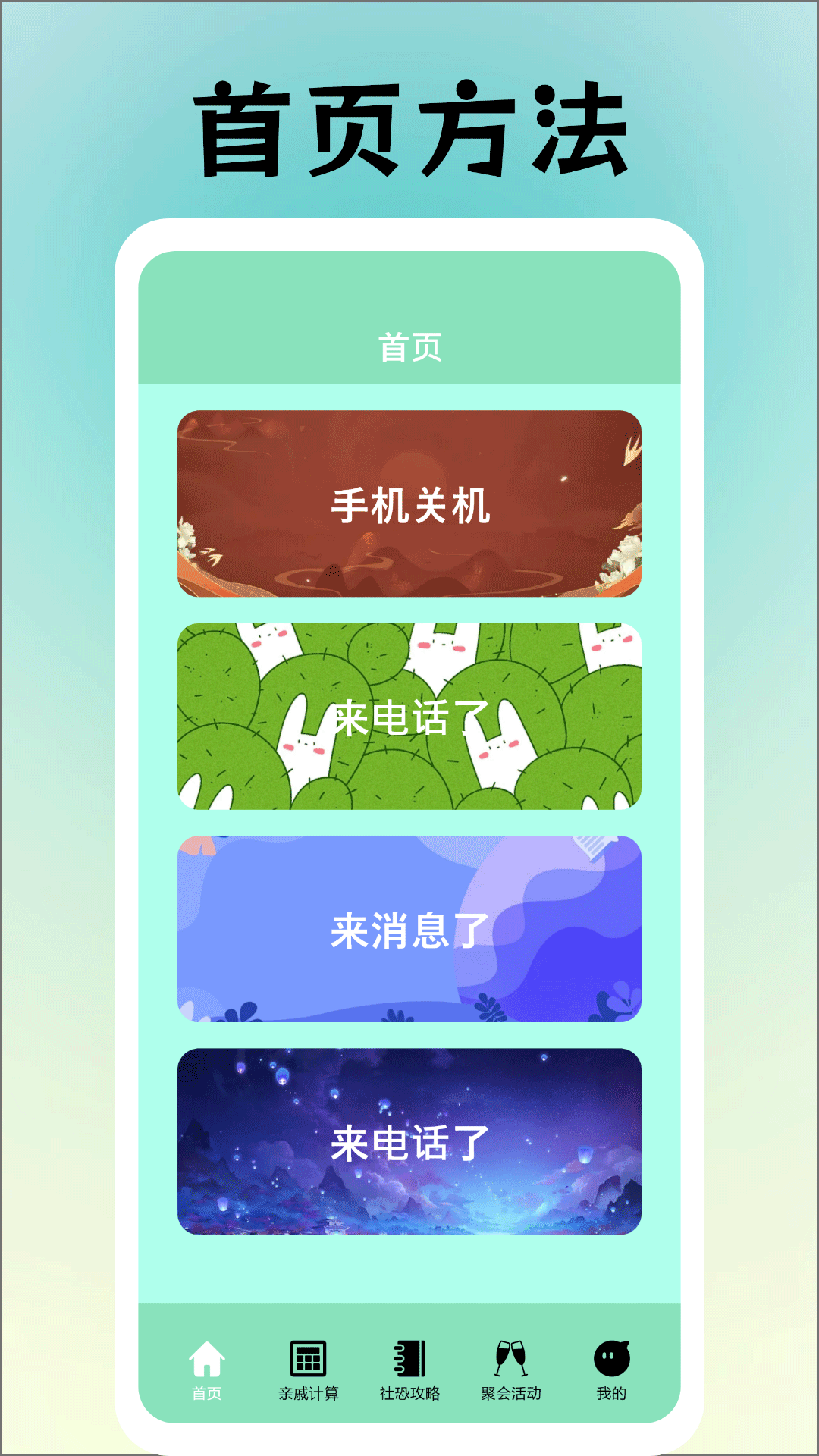The height and width of the screenshot is (1456, 819).
Task: Tap the 首页 header title
Action: 409,347
